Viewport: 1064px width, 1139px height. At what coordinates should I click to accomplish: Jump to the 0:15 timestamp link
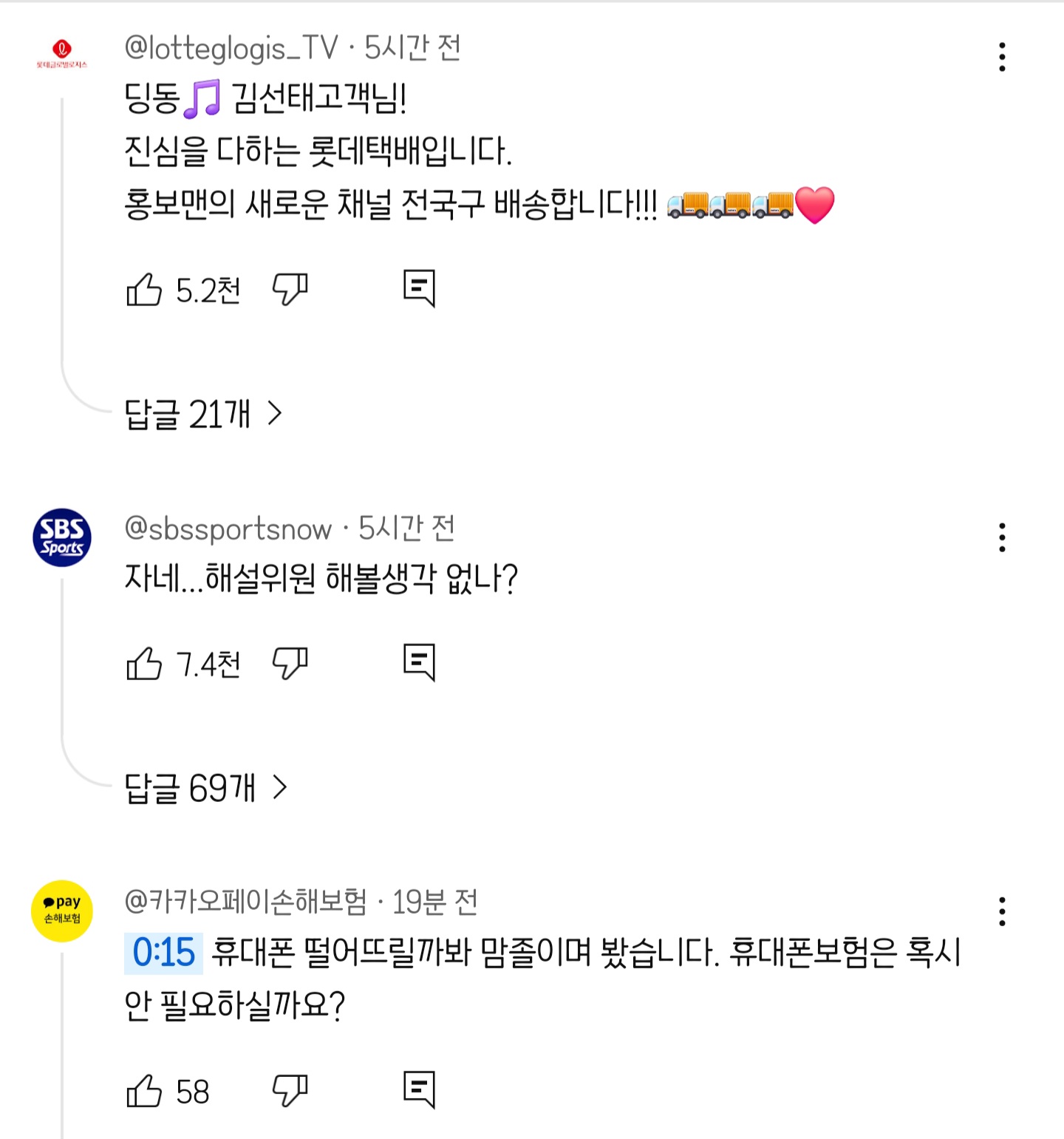[163, 952]
